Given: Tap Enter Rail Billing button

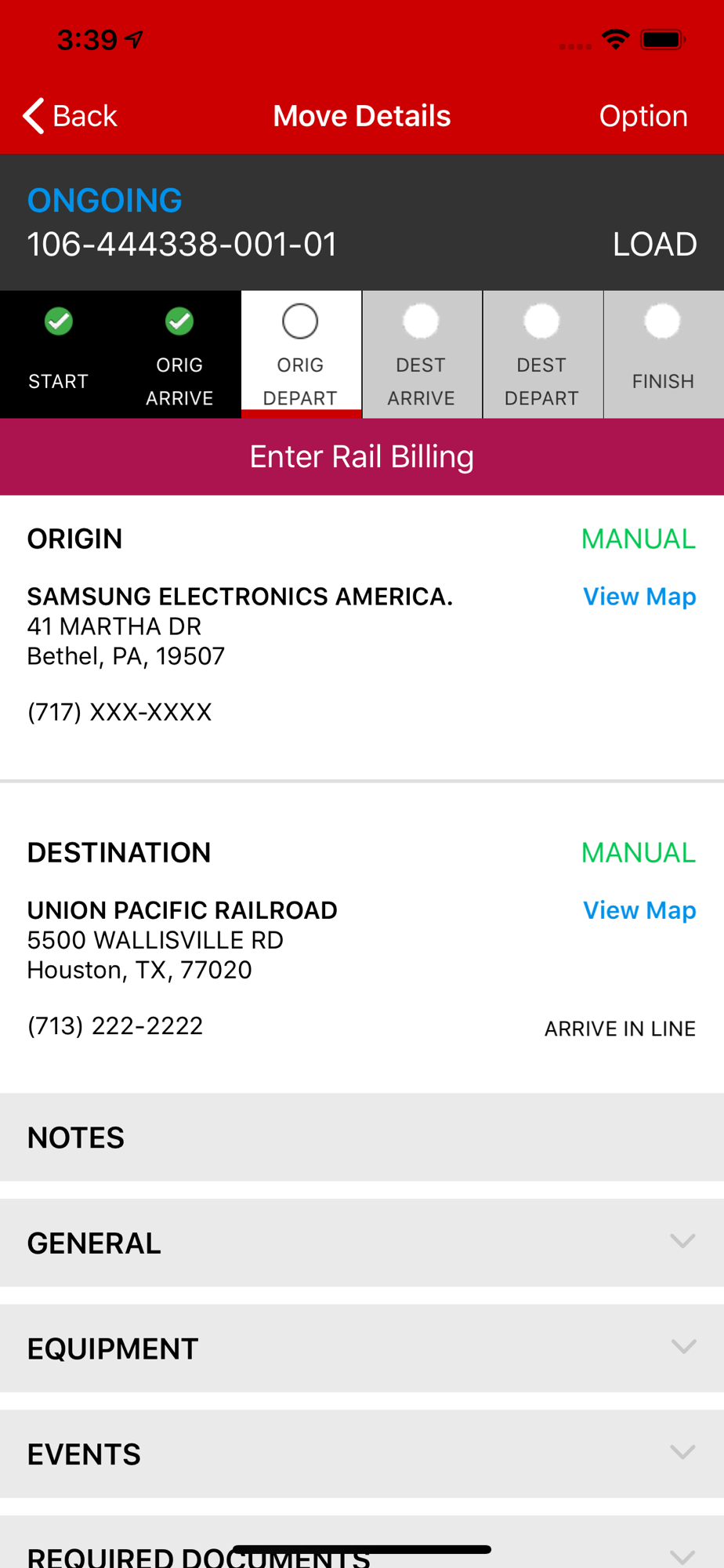Looking at the screenshot, I should click(x=362, y=457).
